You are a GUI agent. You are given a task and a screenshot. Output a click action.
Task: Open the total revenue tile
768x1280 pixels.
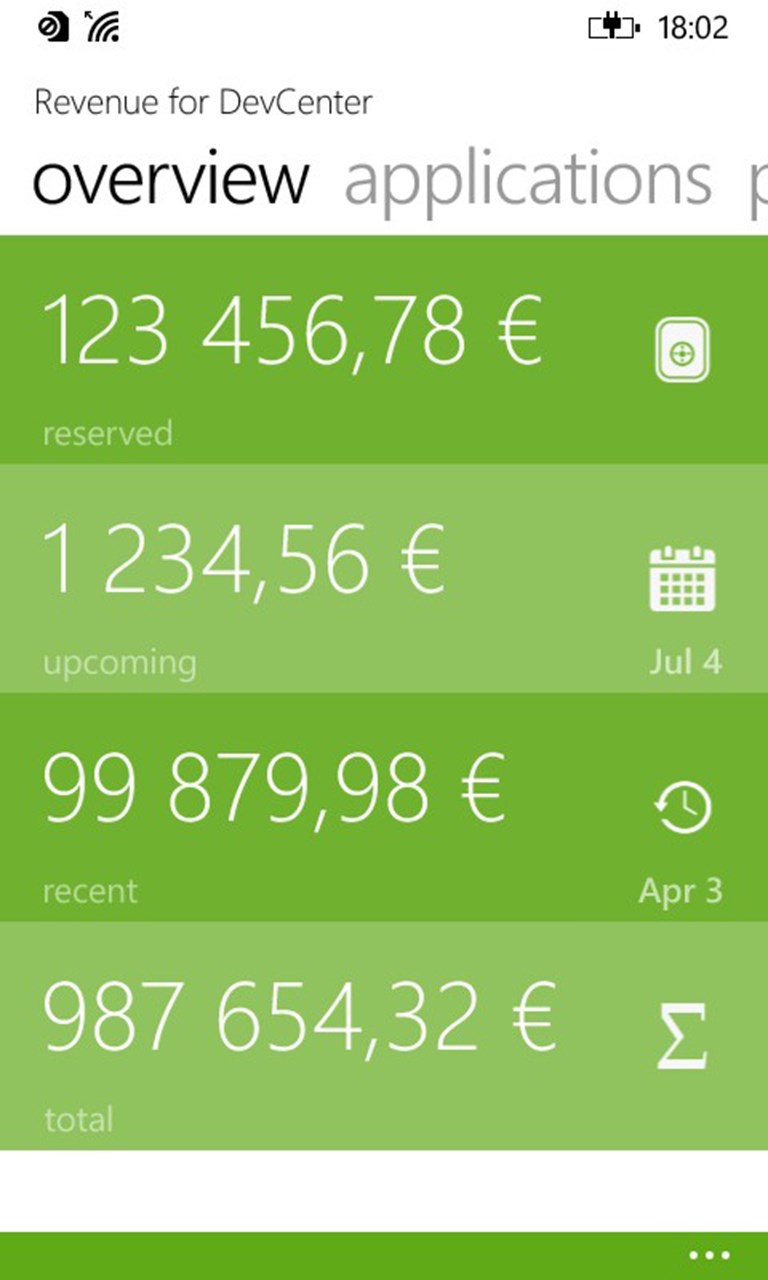[384, 1035]
